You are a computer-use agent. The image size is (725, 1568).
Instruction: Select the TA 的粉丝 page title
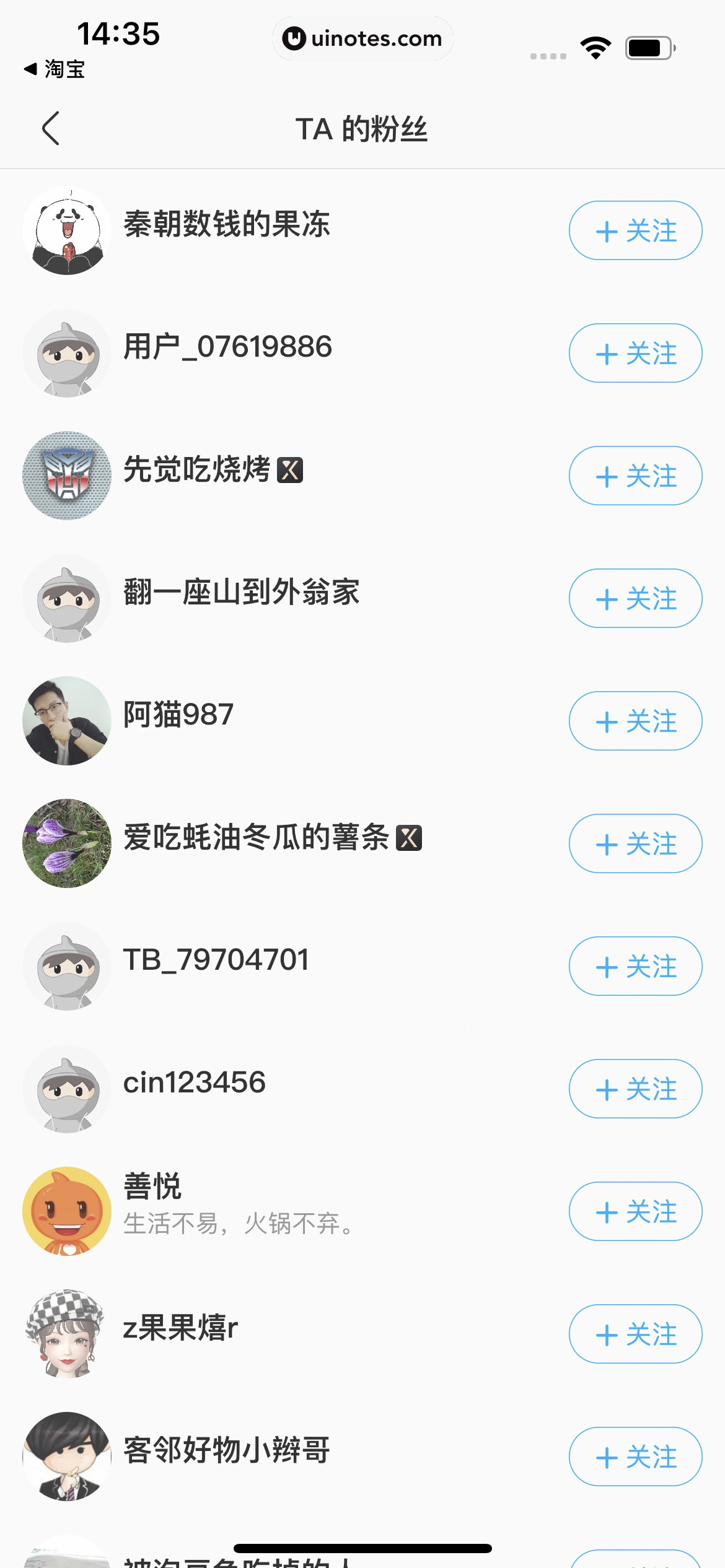pos(362,129)
